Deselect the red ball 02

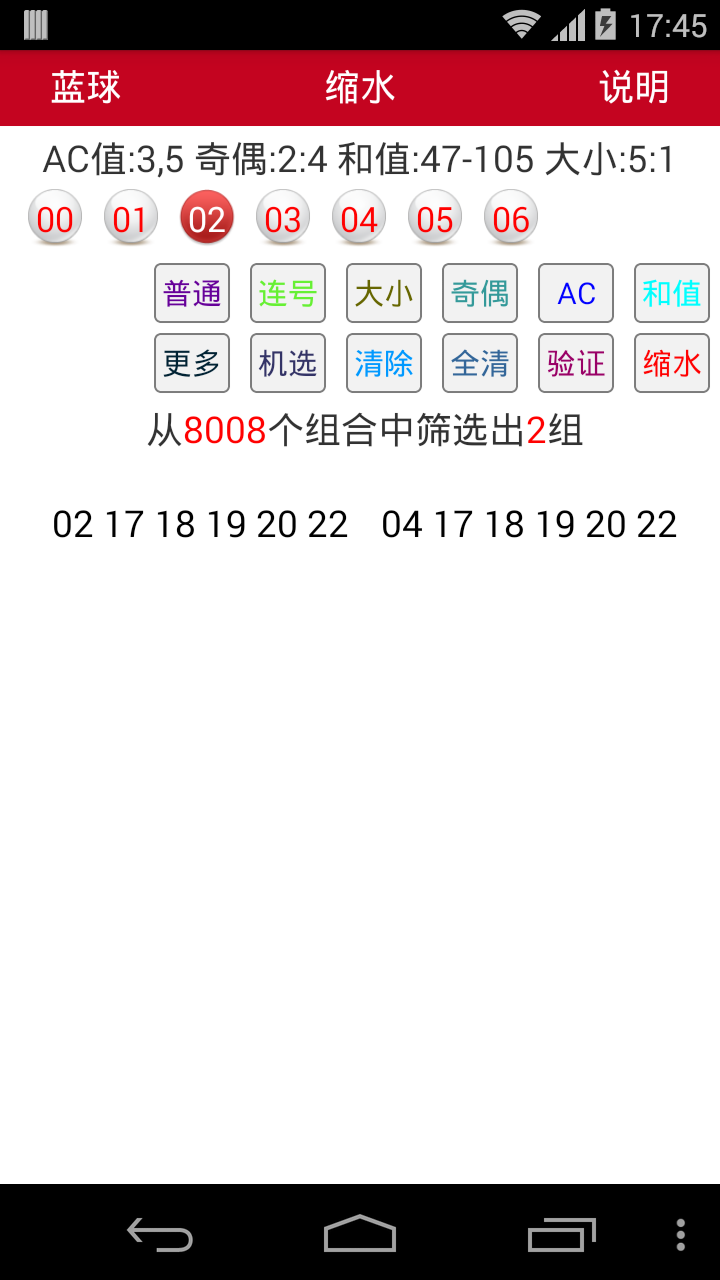coord(207,218)
